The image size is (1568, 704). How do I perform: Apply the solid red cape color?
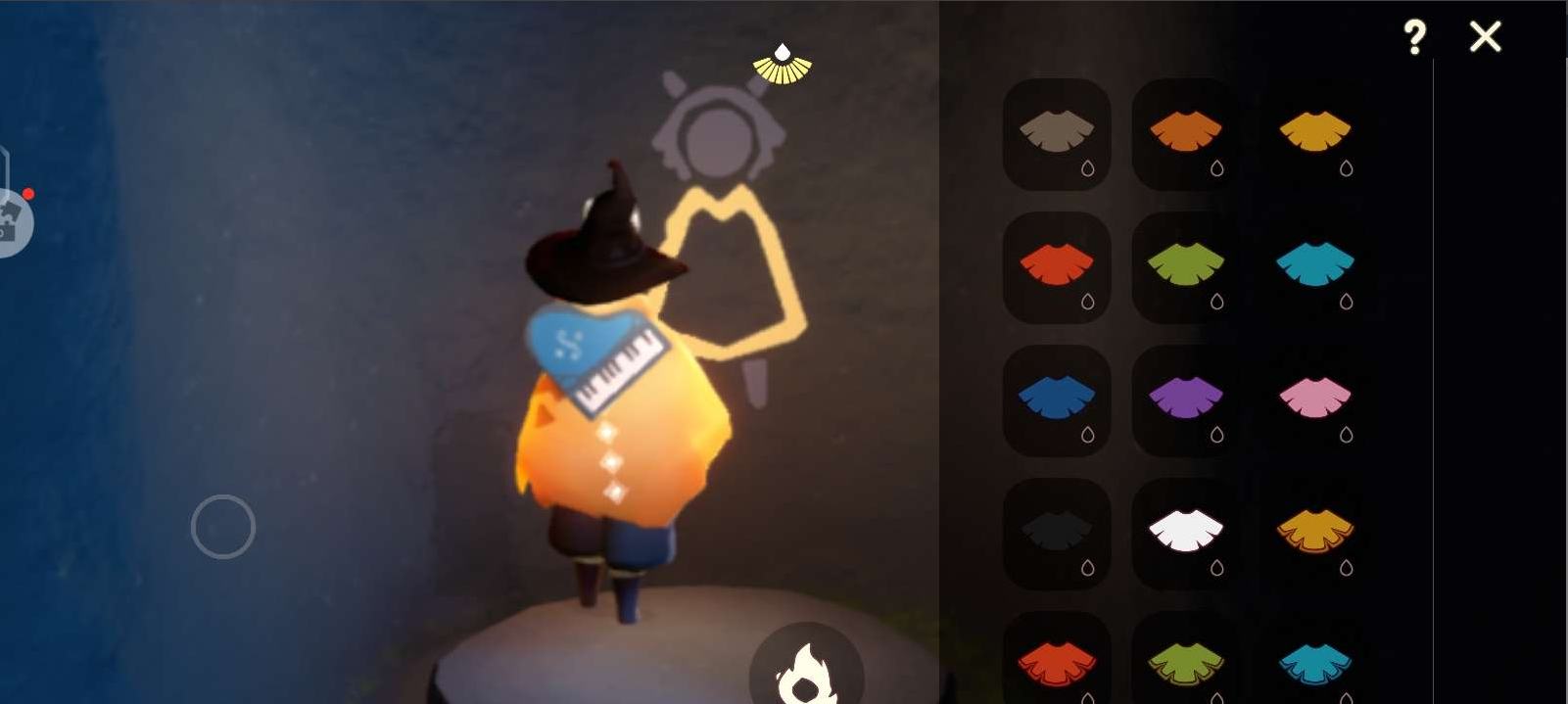click(x=1056, y=265)
